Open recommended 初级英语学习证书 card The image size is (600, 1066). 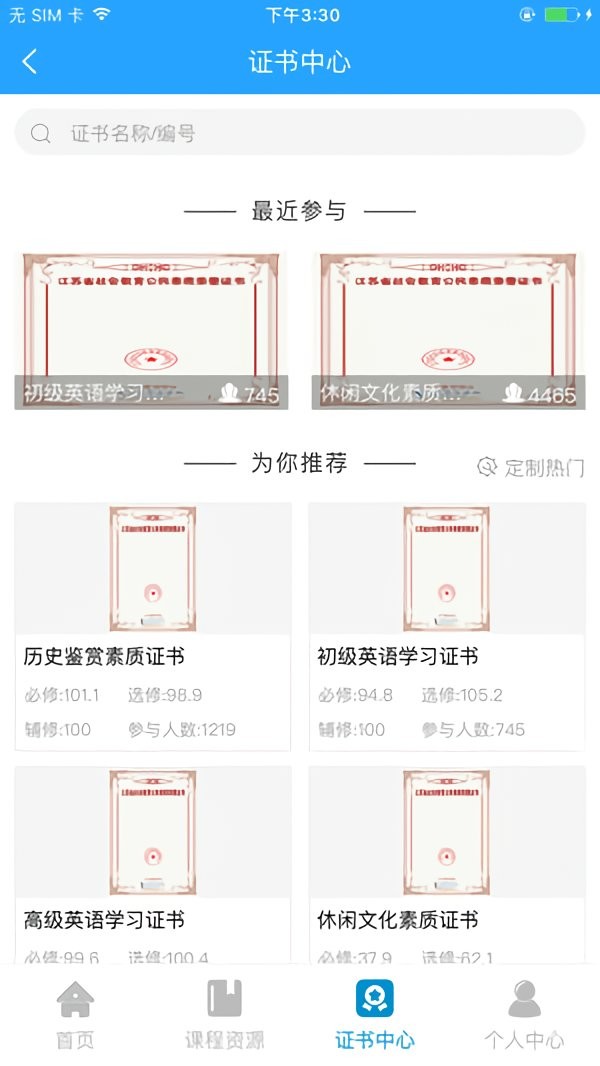point(446,626)
